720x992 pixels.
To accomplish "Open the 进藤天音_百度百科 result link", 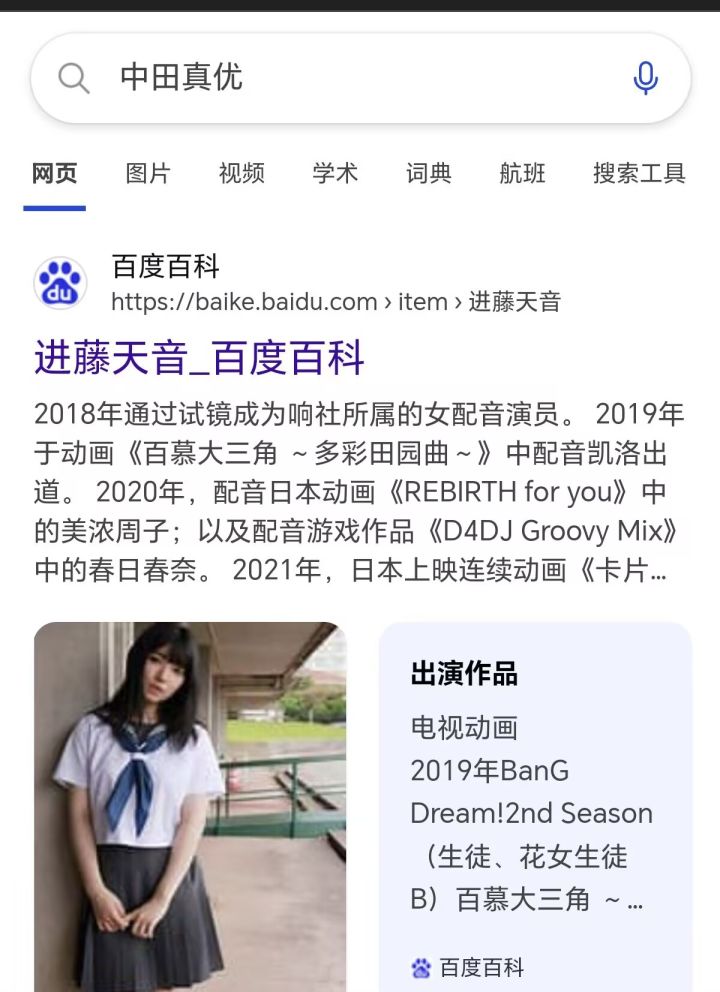I will point(199,358).
